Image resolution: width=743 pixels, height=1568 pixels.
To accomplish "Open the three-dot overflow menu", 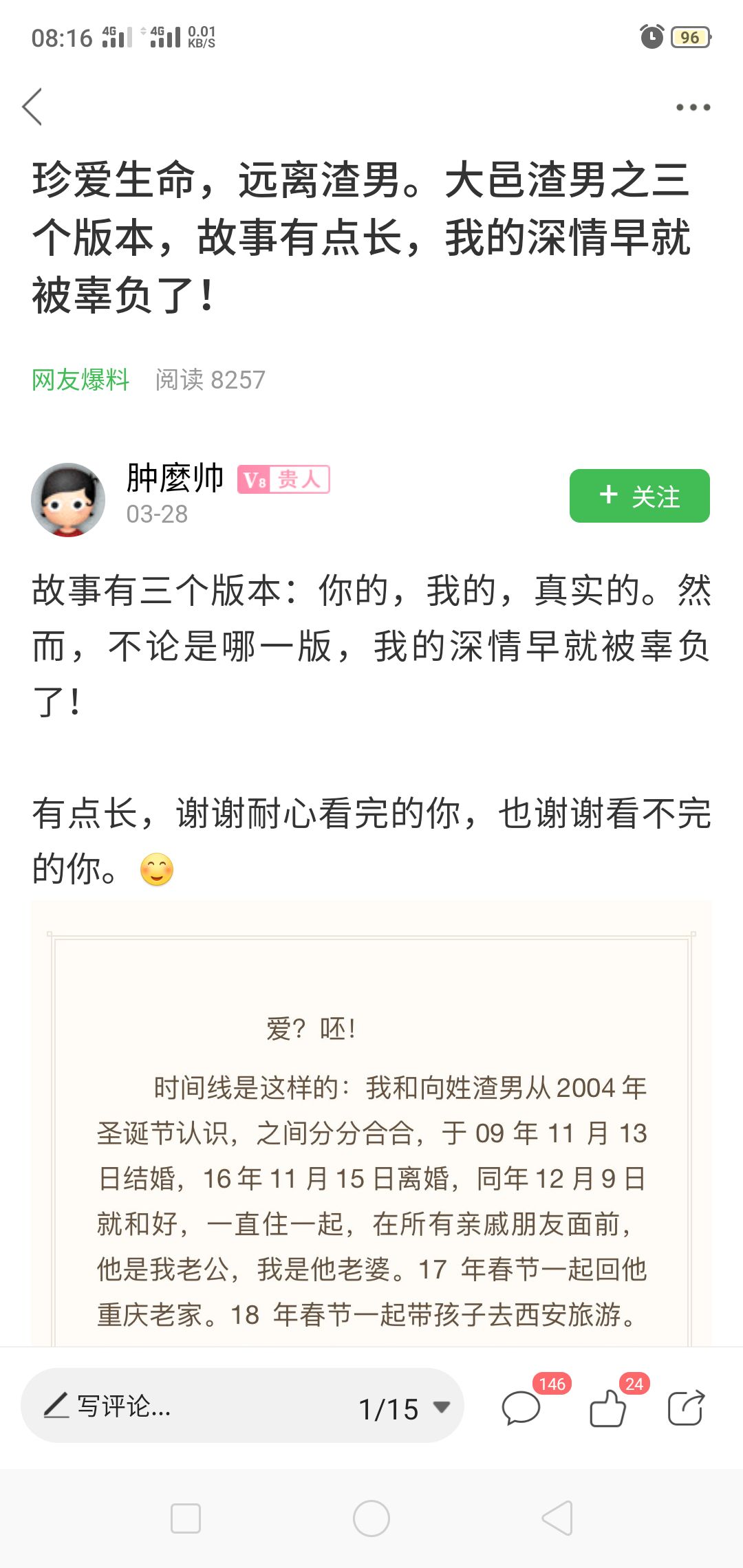I will pos(692,107).
